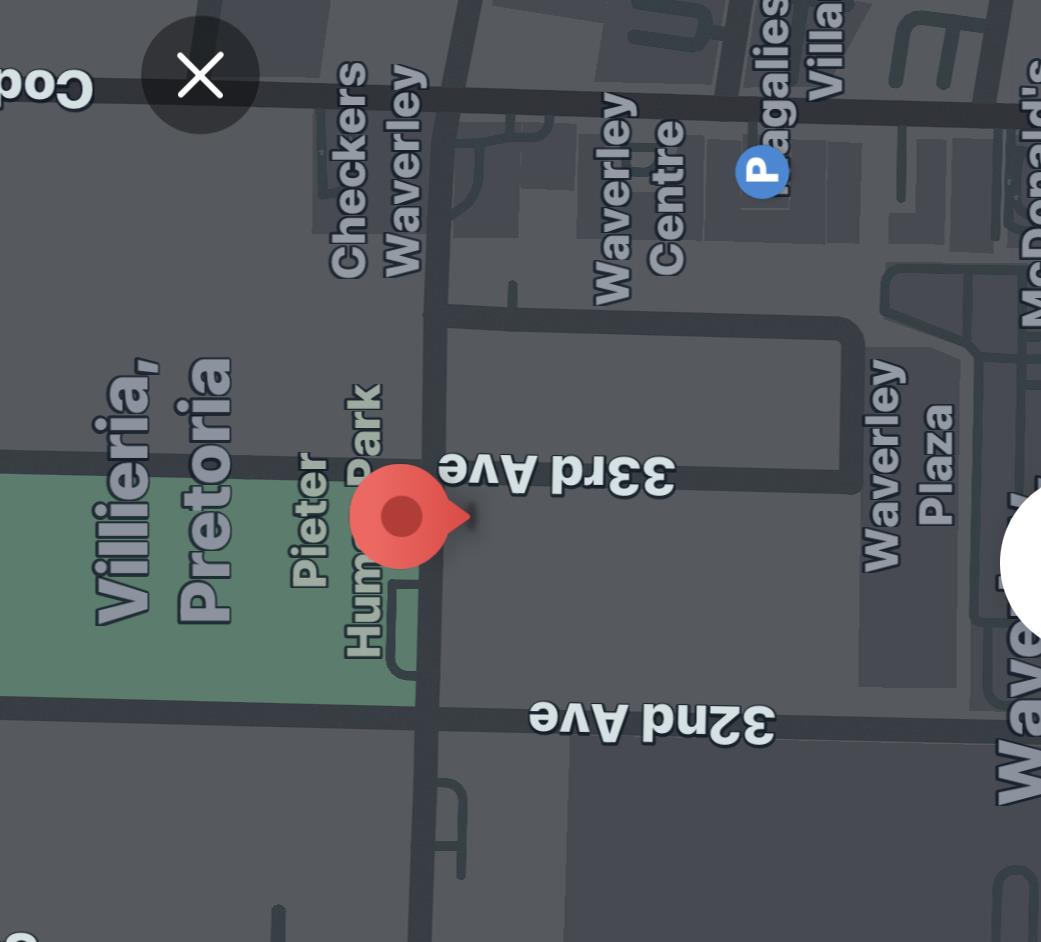Close the fullscreen map view
The width and height of the screenshot is (1041, 942).
tap(200, 75)
